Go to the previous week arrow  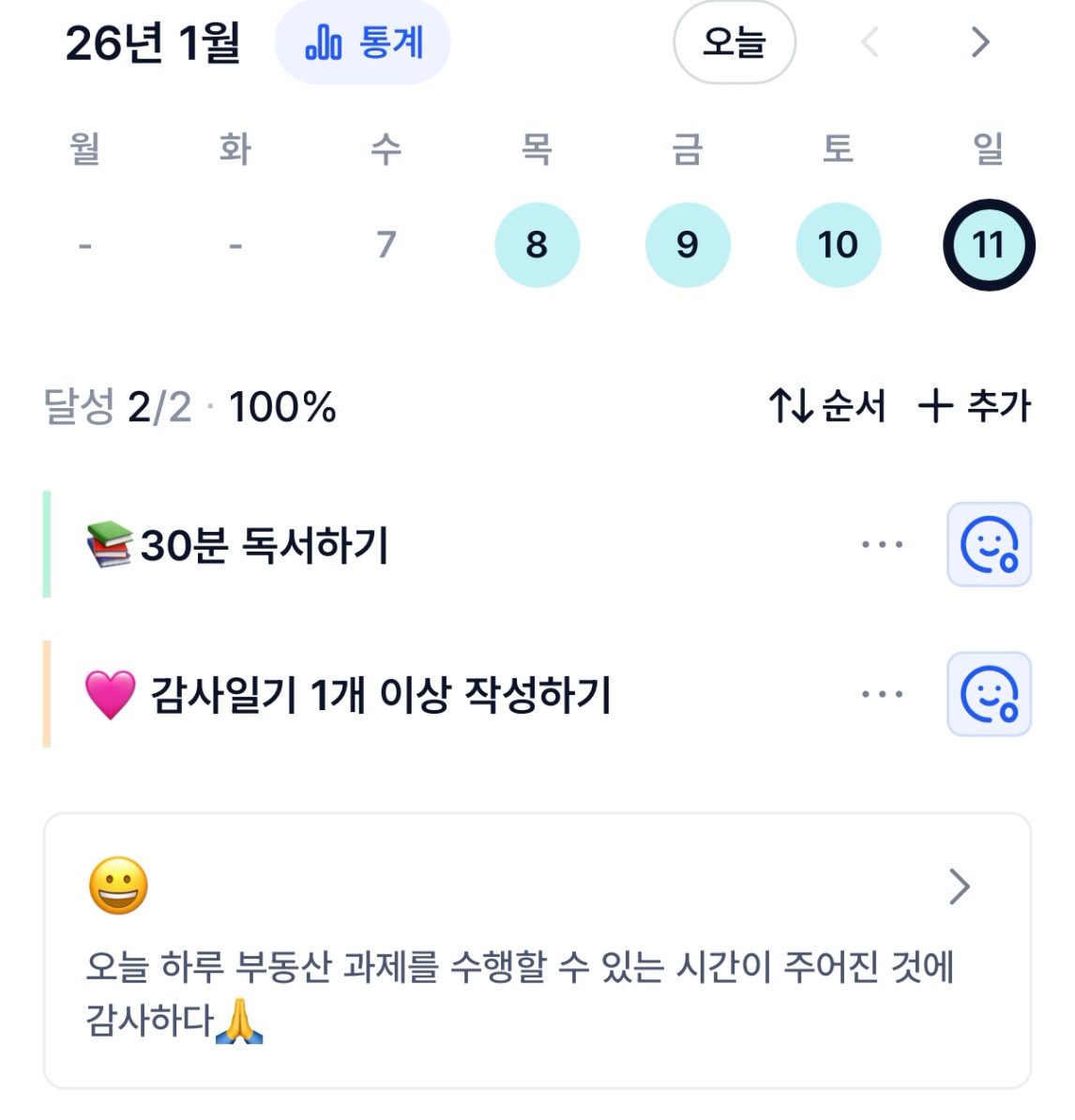tap(870, 43)
